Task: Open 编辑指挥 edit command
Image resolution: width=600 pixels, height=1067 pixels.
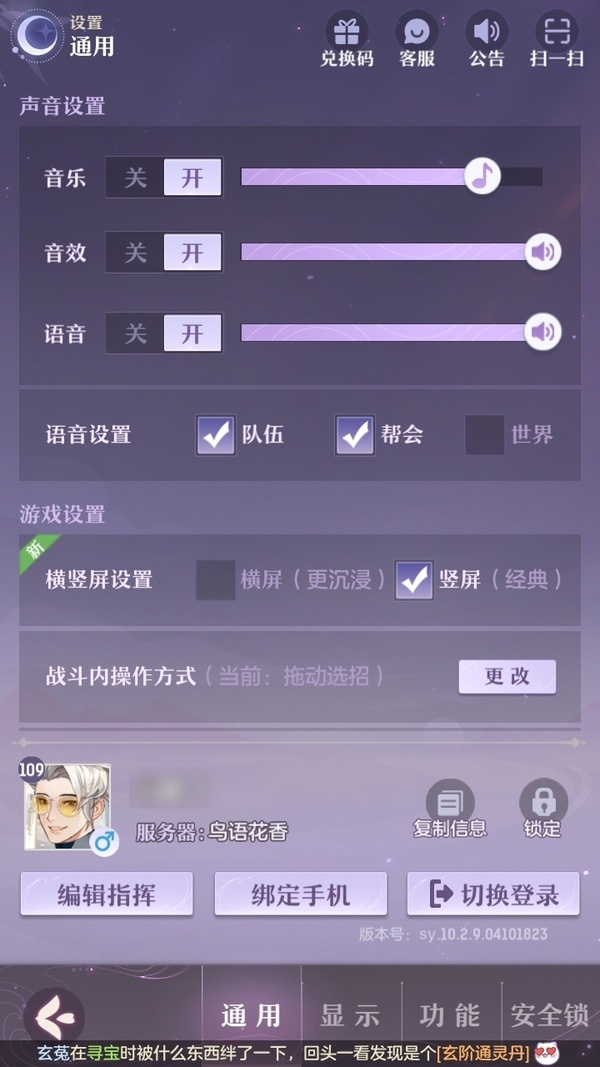Action: point(106,894)
